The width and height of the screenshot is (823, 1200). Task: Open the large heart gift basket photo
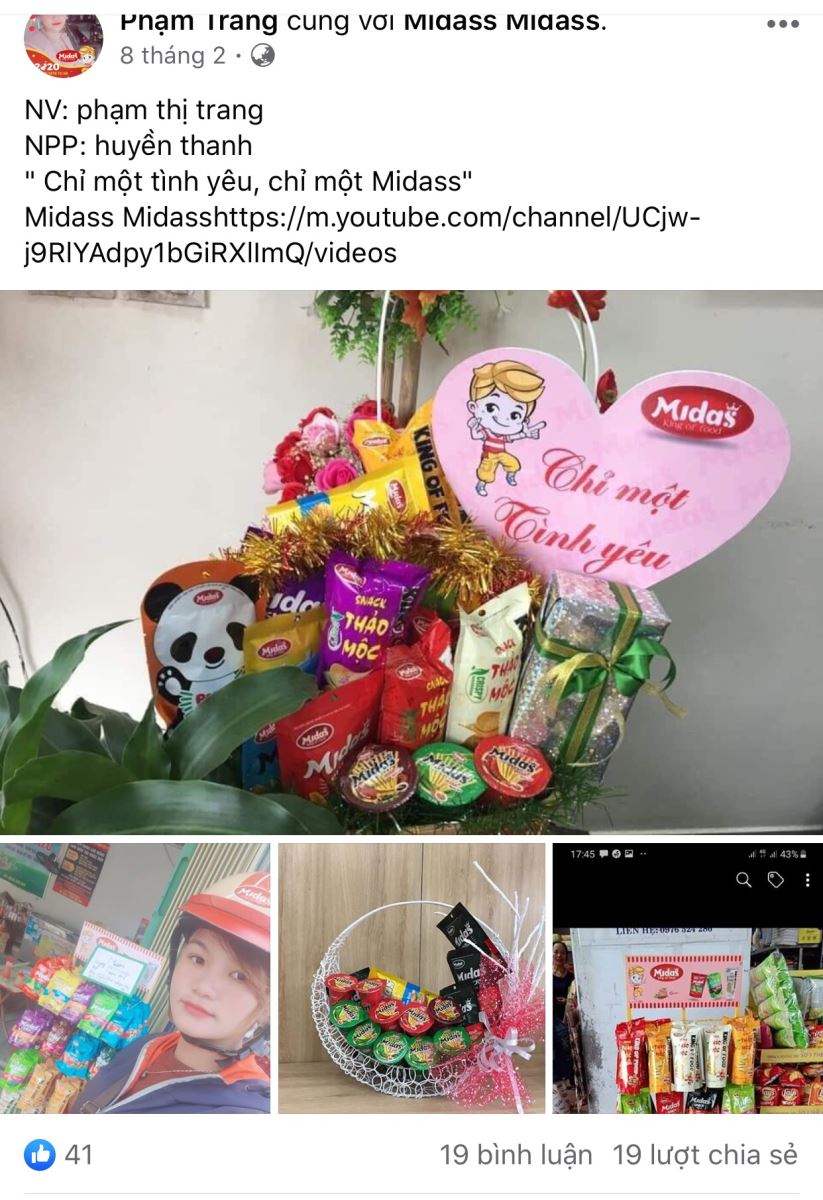click(x=411, y=562)
